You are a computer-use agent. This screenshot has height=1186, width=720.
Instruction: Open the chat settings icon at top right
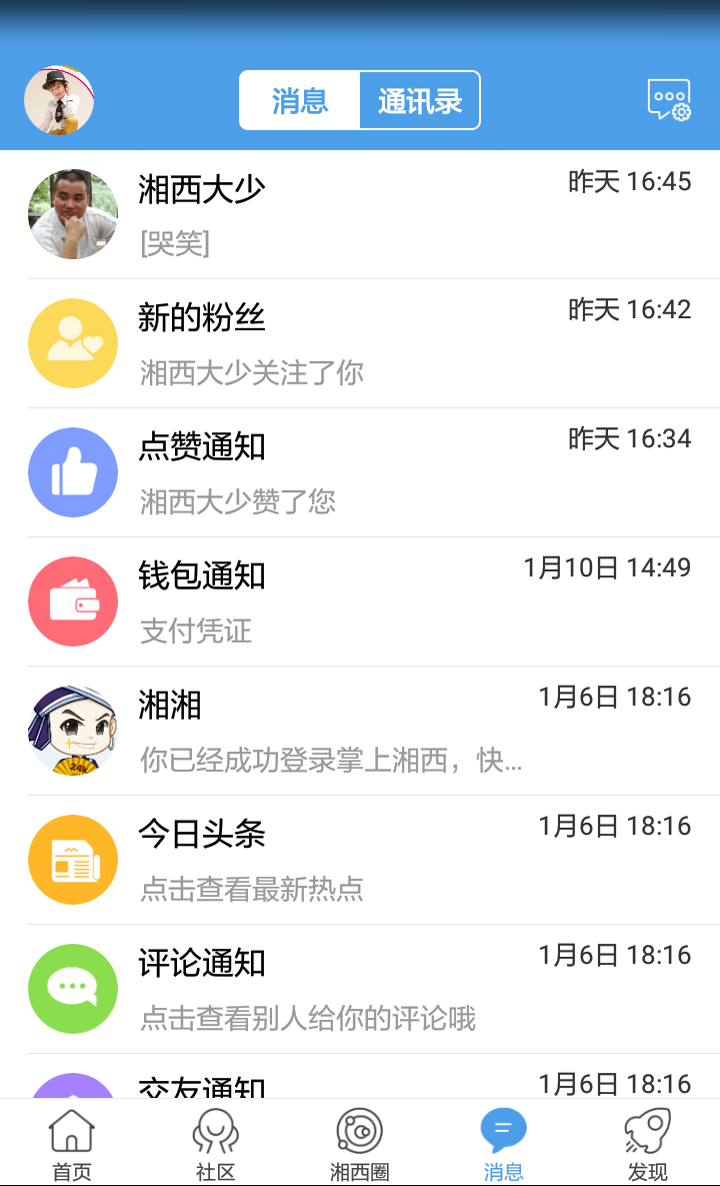[667, 99]
